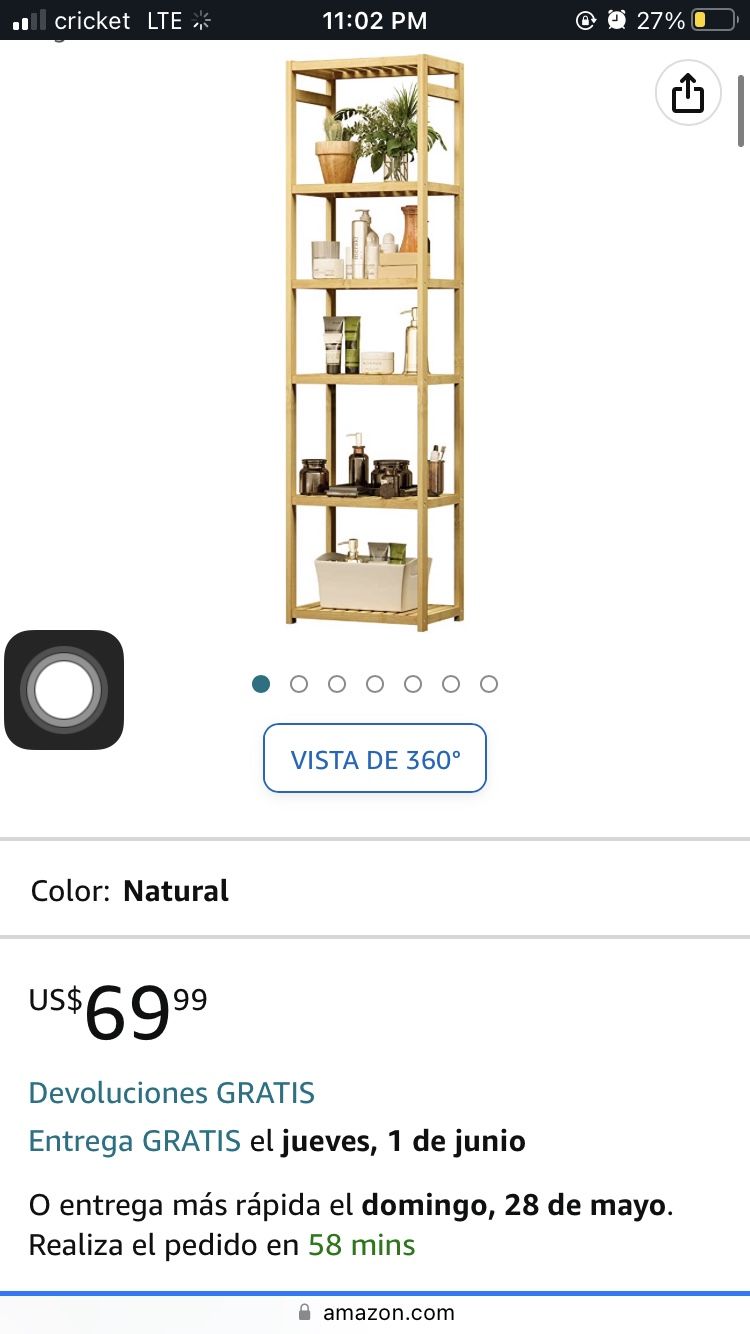Select the second image carousel dot
This screenshot has height=1334, width=750.
pos(299,684)
